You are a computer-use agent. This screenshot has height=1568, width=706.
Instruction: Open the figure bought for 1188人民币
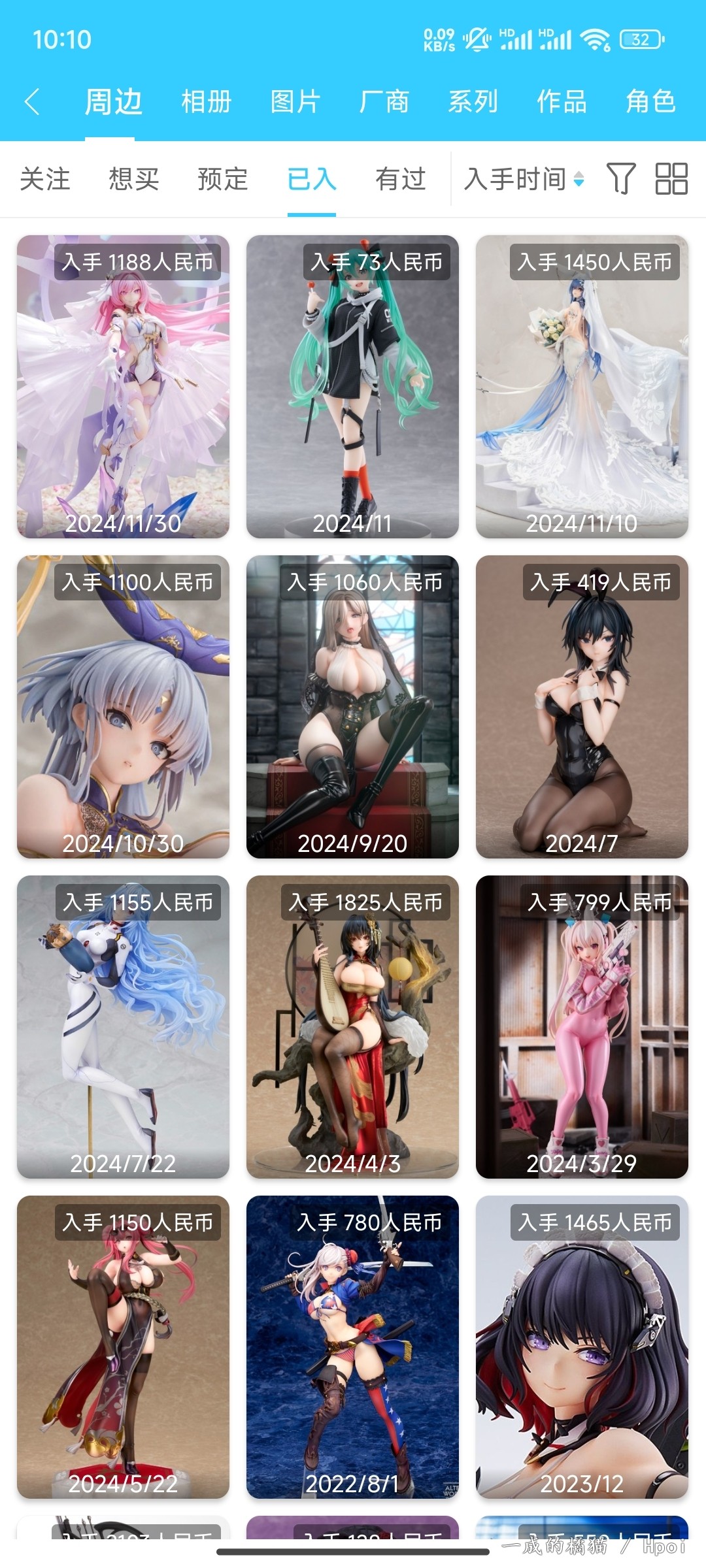[123, 387]
